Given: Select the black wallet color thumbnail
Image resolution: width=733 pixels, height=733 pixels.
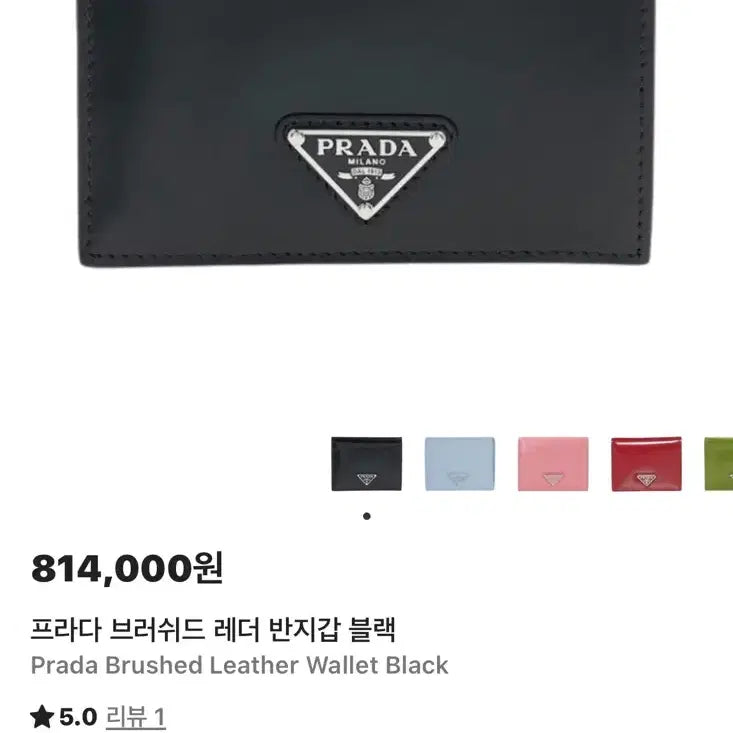Looking at the screenshot, I should click(x=366, y=464).
